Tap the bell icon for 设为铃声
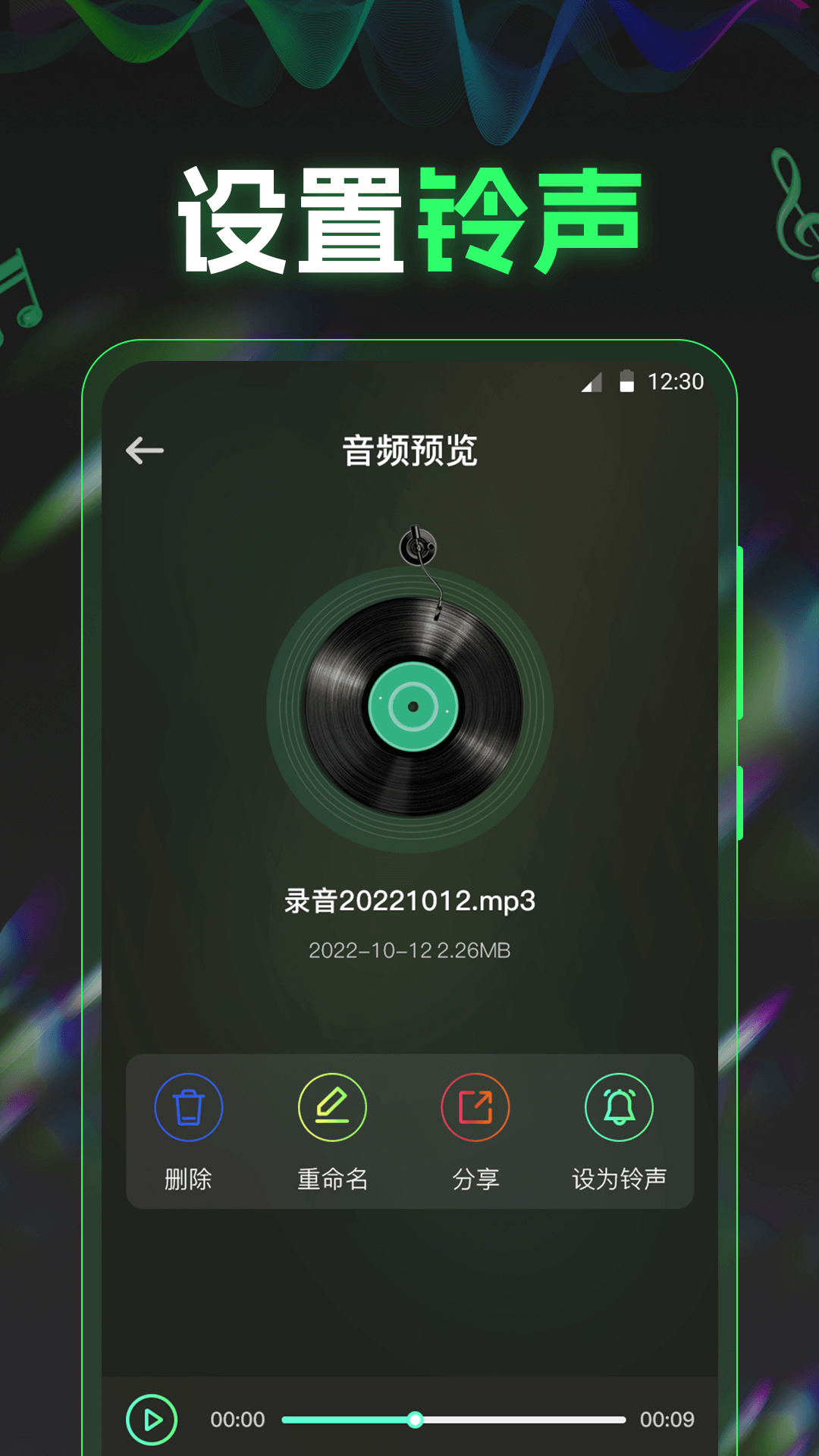The image size is (819, 1456). (619, 1106)
